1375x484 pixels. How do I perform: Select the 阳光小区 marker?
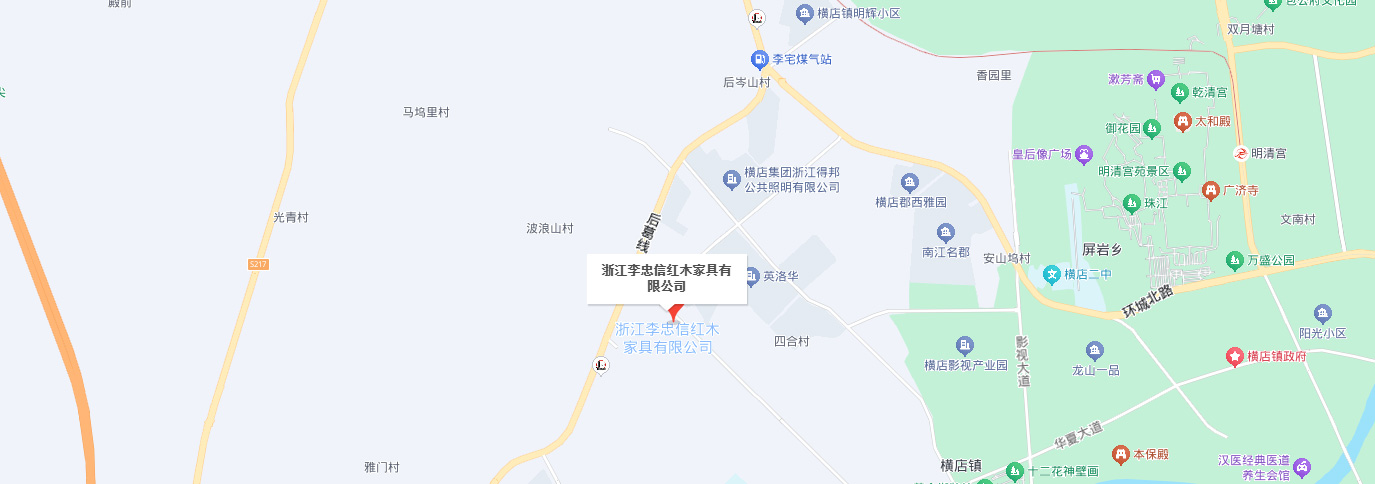(1323, 313)
